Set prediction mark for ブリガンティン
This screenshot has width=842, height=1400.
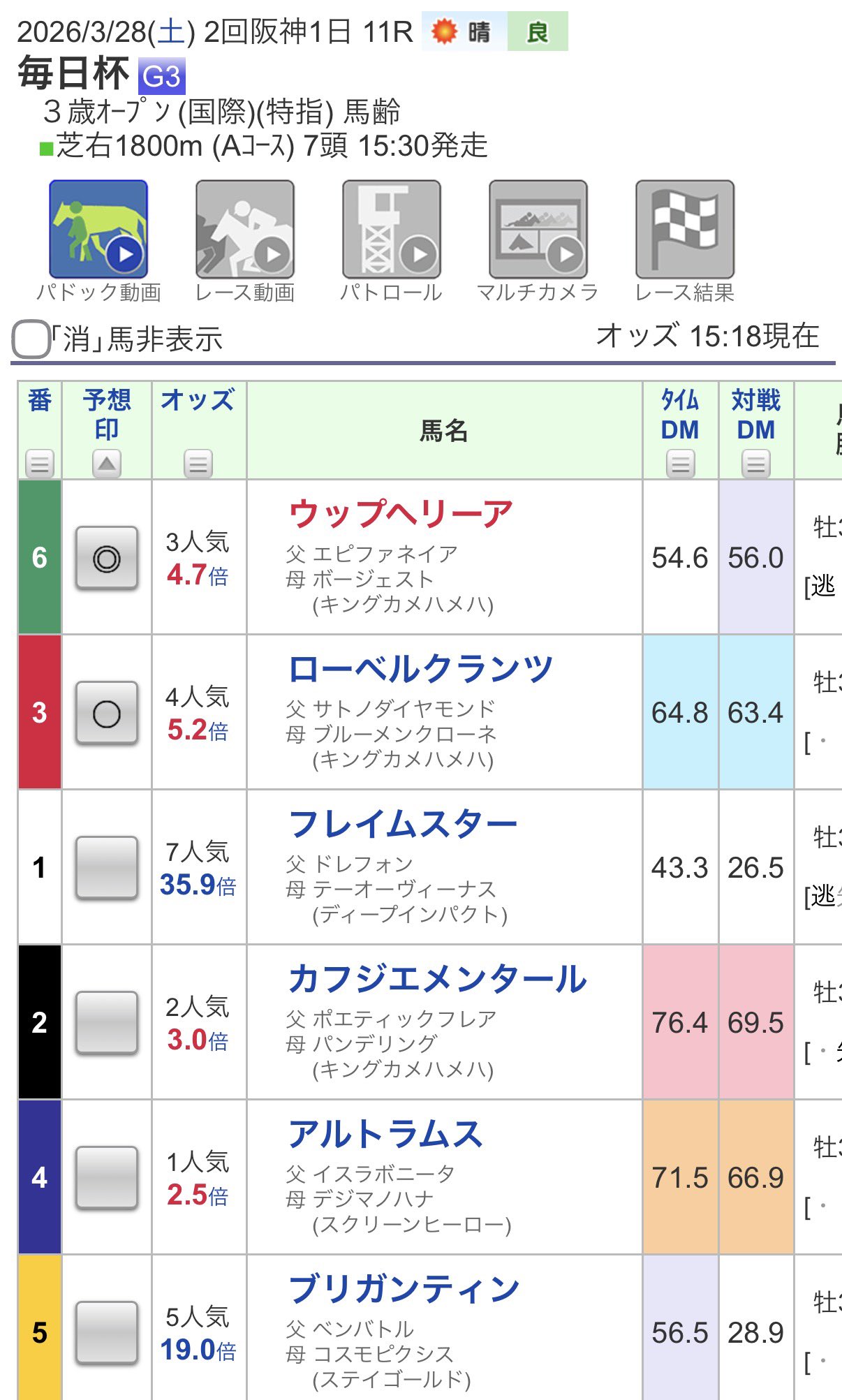(x=107, y=1333)
